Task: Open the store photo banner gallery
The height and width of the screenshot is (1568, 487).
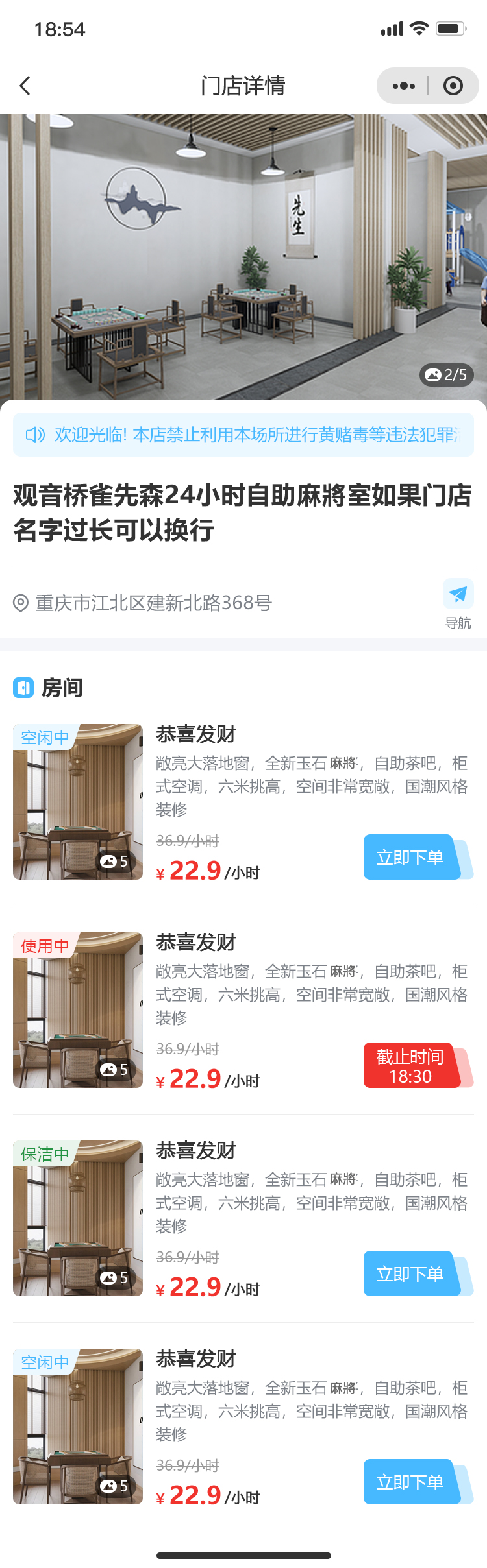Action: (x=243, y=257)
